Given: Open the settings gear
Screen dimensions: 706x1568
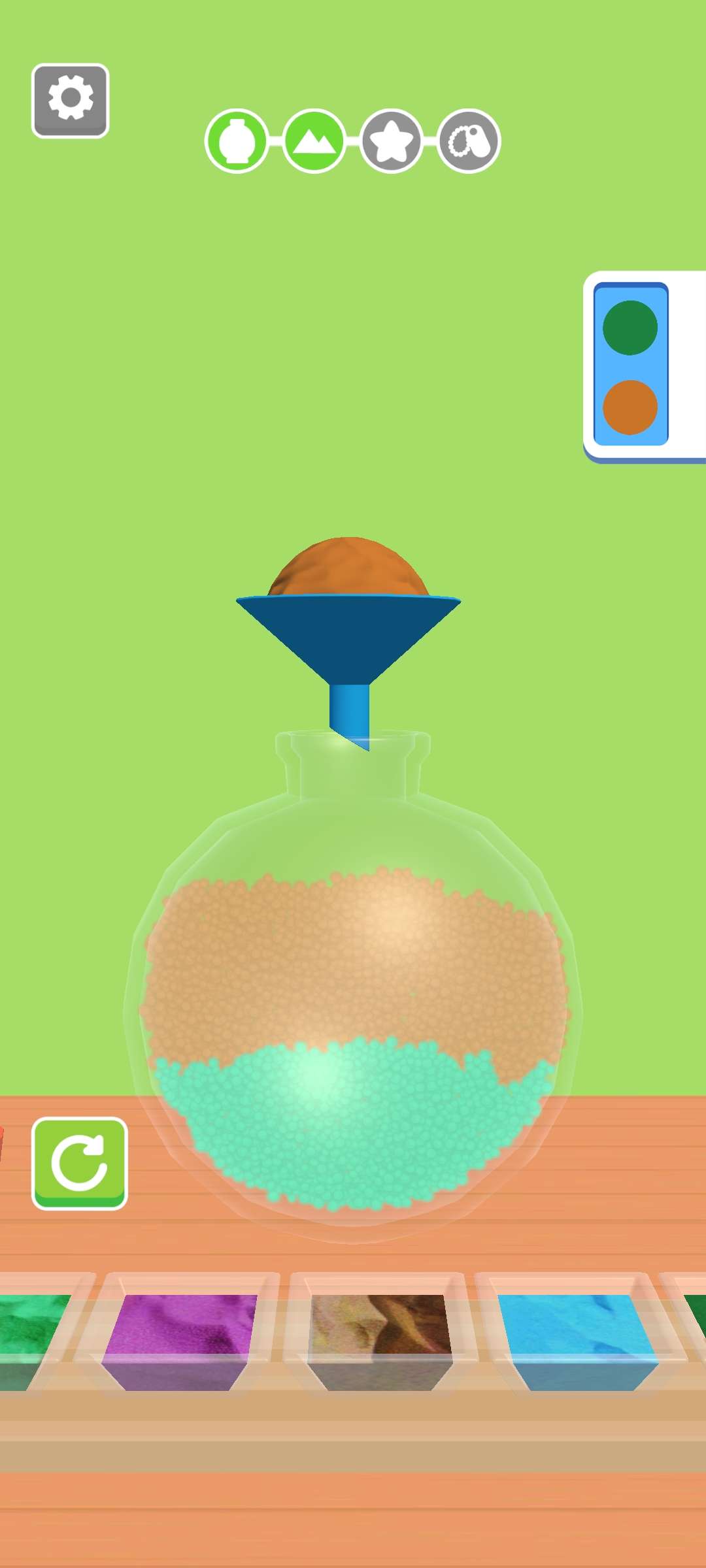Looking at the screenshot, I should click(70, 100).
